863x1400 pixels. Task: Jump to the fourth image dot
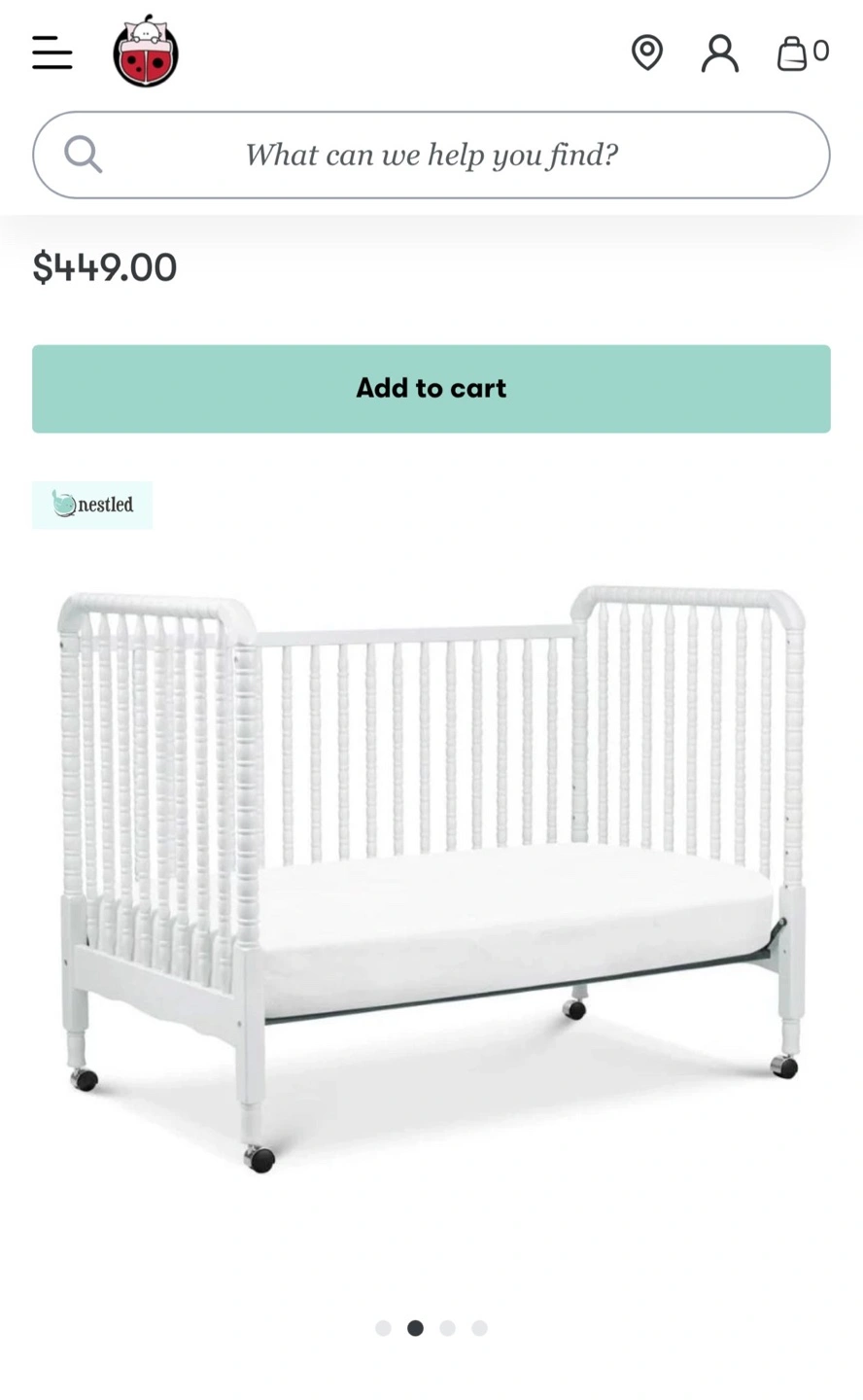pos(479,1328)
